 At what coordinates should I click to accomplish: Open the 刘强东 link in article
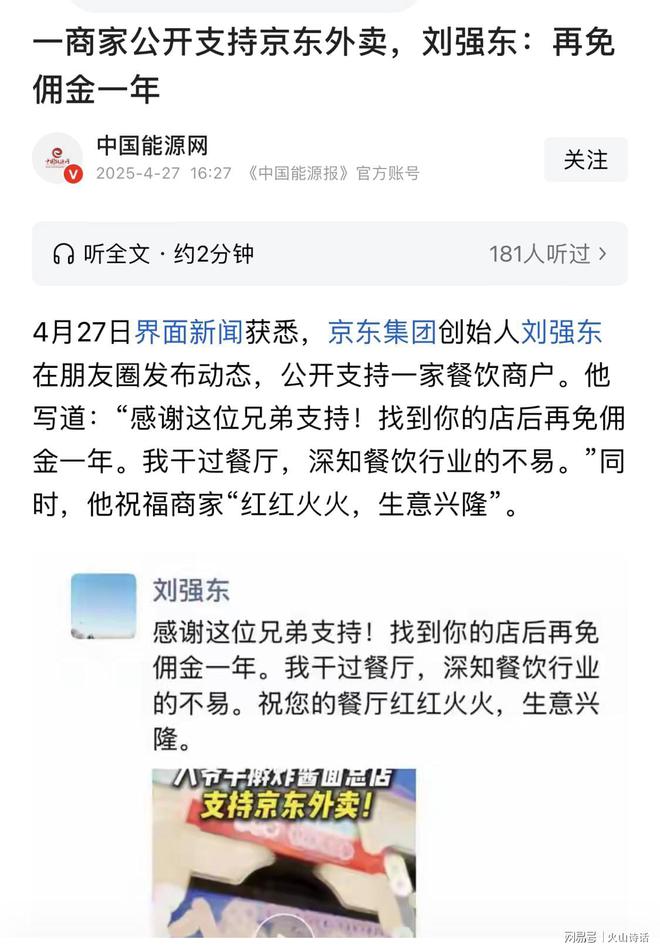point(561,332)
